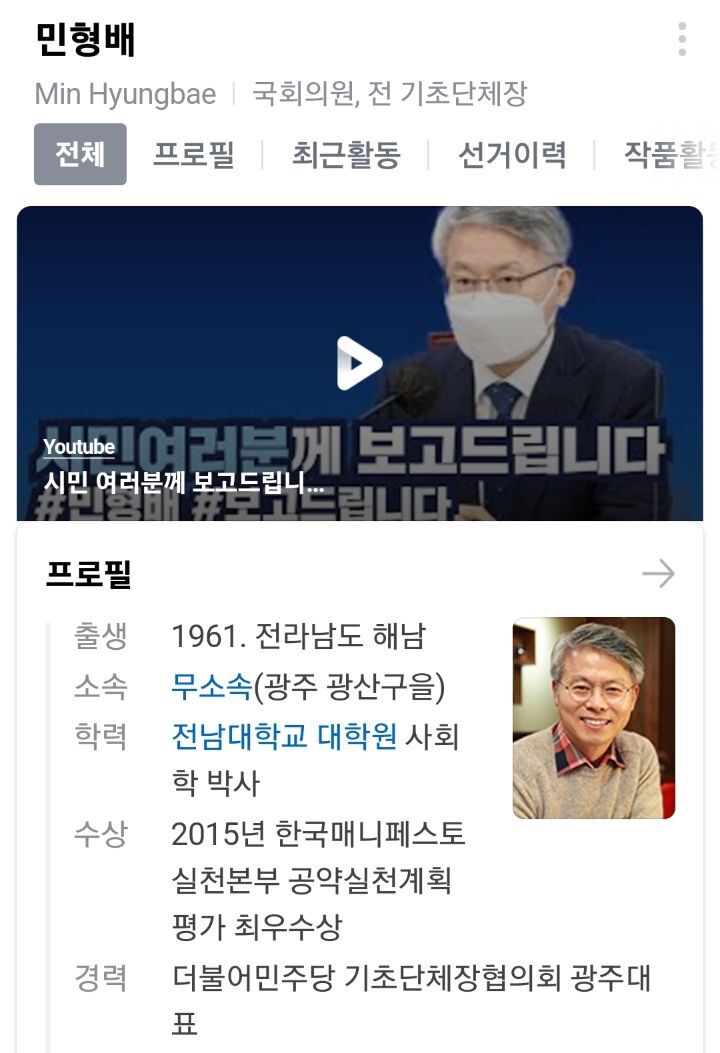Open the 무소속 affiliation link
Viewport: 720px width, 1053px height.
pos(212,686)
